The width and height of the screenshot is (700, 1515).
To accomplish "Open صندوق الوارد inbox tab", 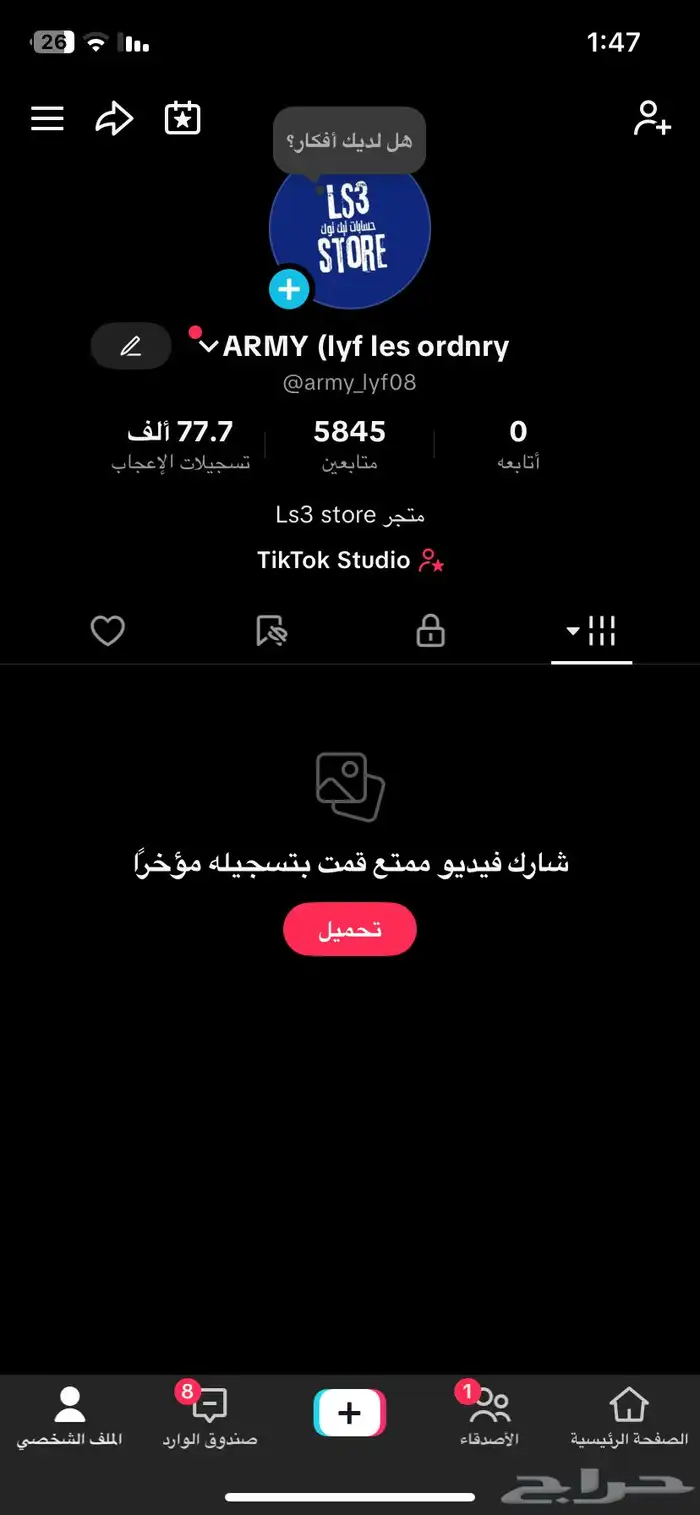I will 210,1417.
